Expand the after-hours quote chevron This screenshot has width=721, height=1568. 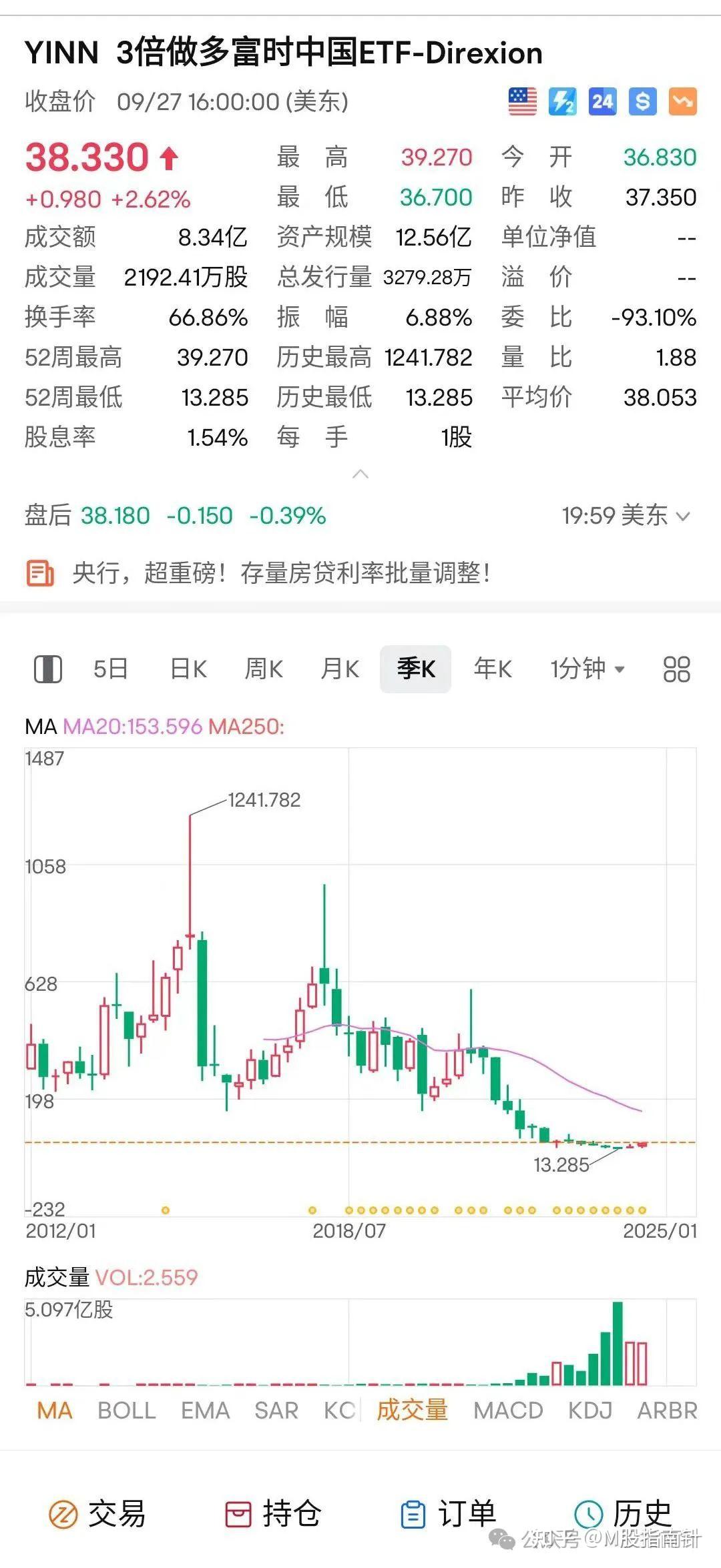[682, 516]
